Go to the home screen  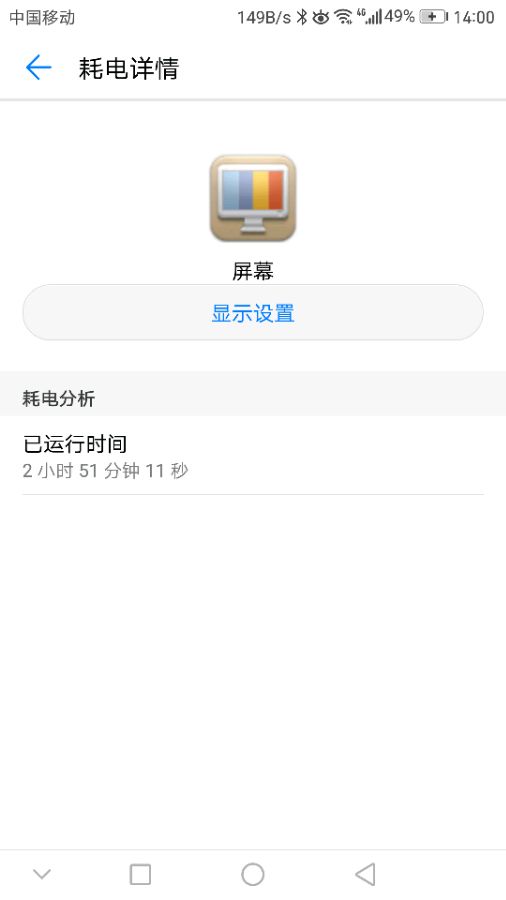[x=252, y=875]
